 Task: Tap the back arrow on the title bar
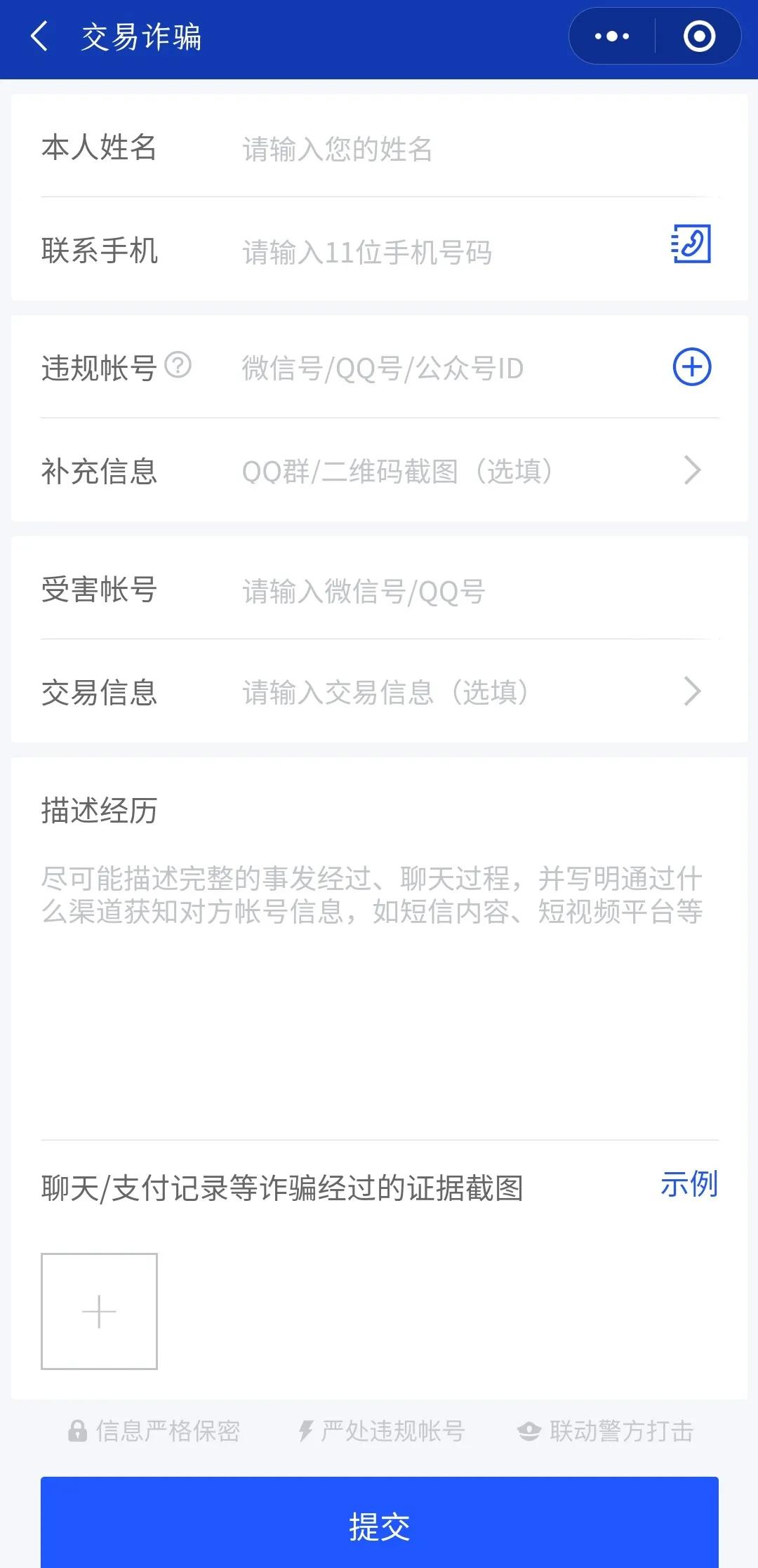40,36
